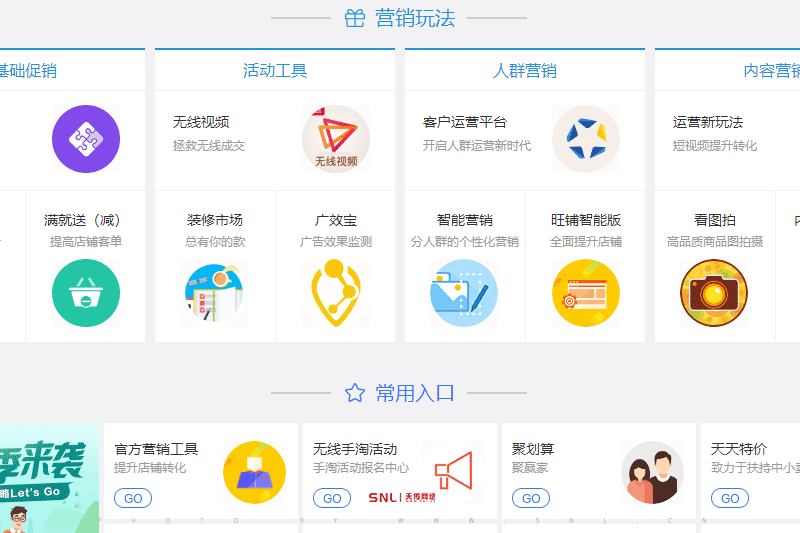Select the 满就送（减） promotion tool
The height and width of the screenshot is (533, 800).
tap(85, 267)
